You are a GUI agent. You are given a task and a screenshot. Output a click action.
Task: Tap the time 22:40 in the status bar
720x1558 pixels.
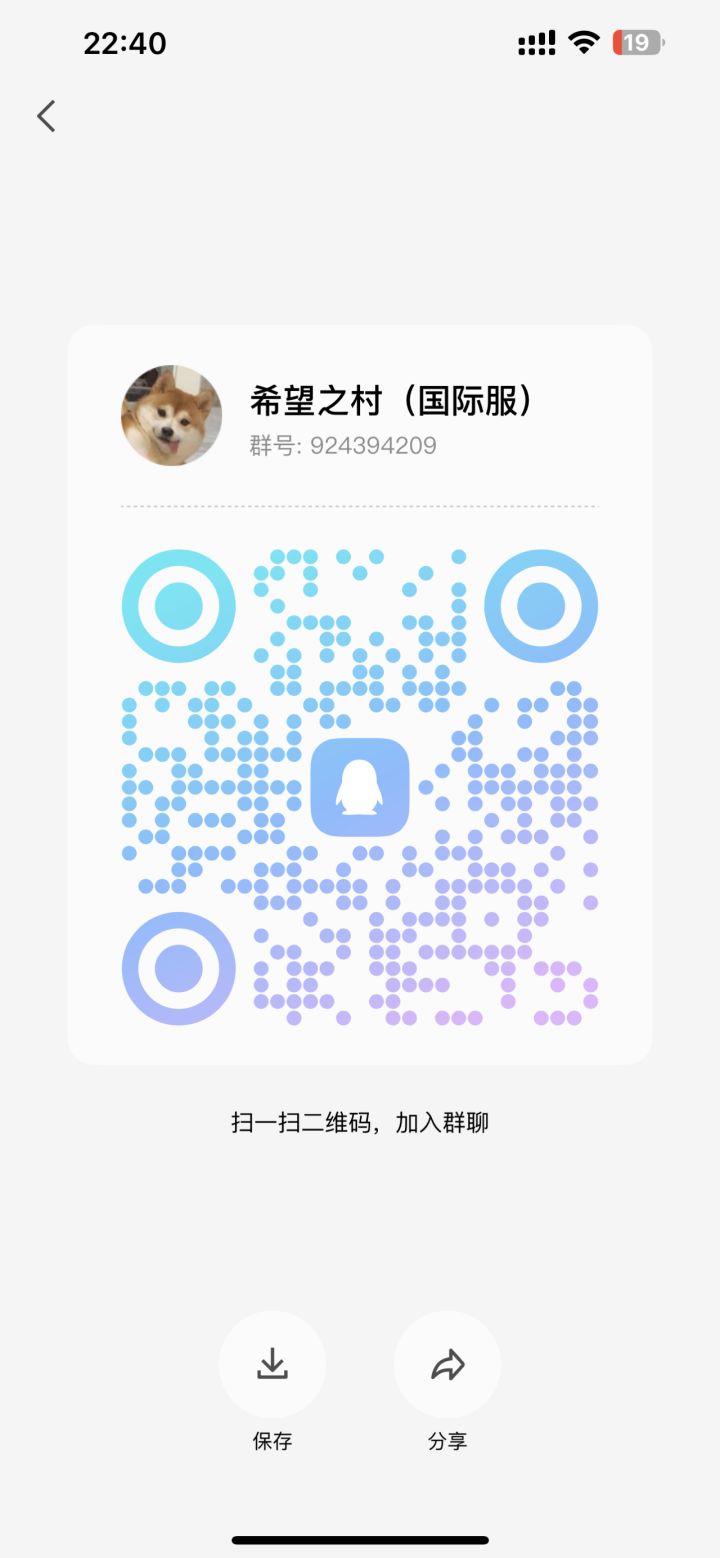pyautogui.click(x=126, y=42)
